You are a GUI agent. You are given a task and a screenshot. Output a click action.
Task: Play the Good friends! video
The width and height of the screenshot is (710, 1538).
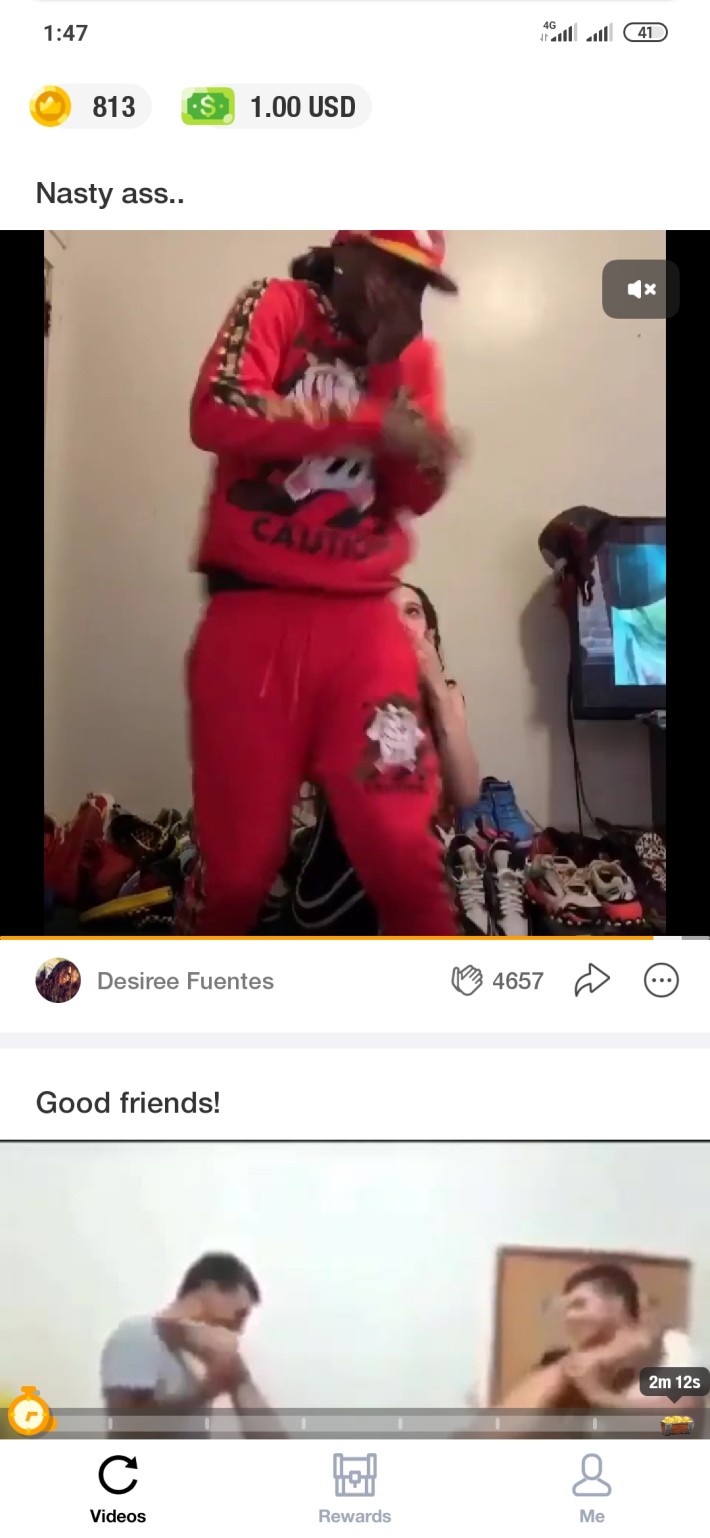[x=355, y=1289]
